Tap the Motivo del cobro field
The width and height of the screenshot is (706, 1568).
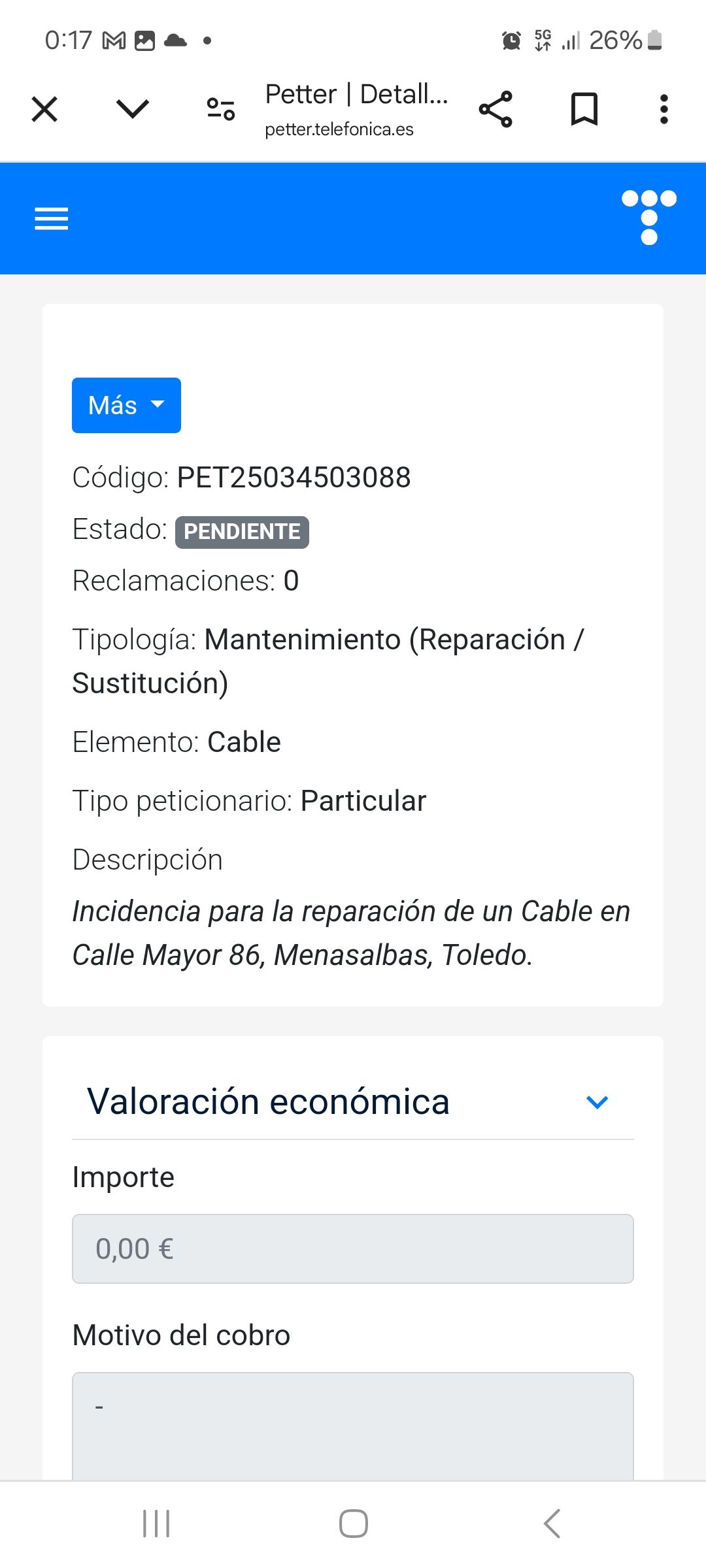click(353, 1424)
